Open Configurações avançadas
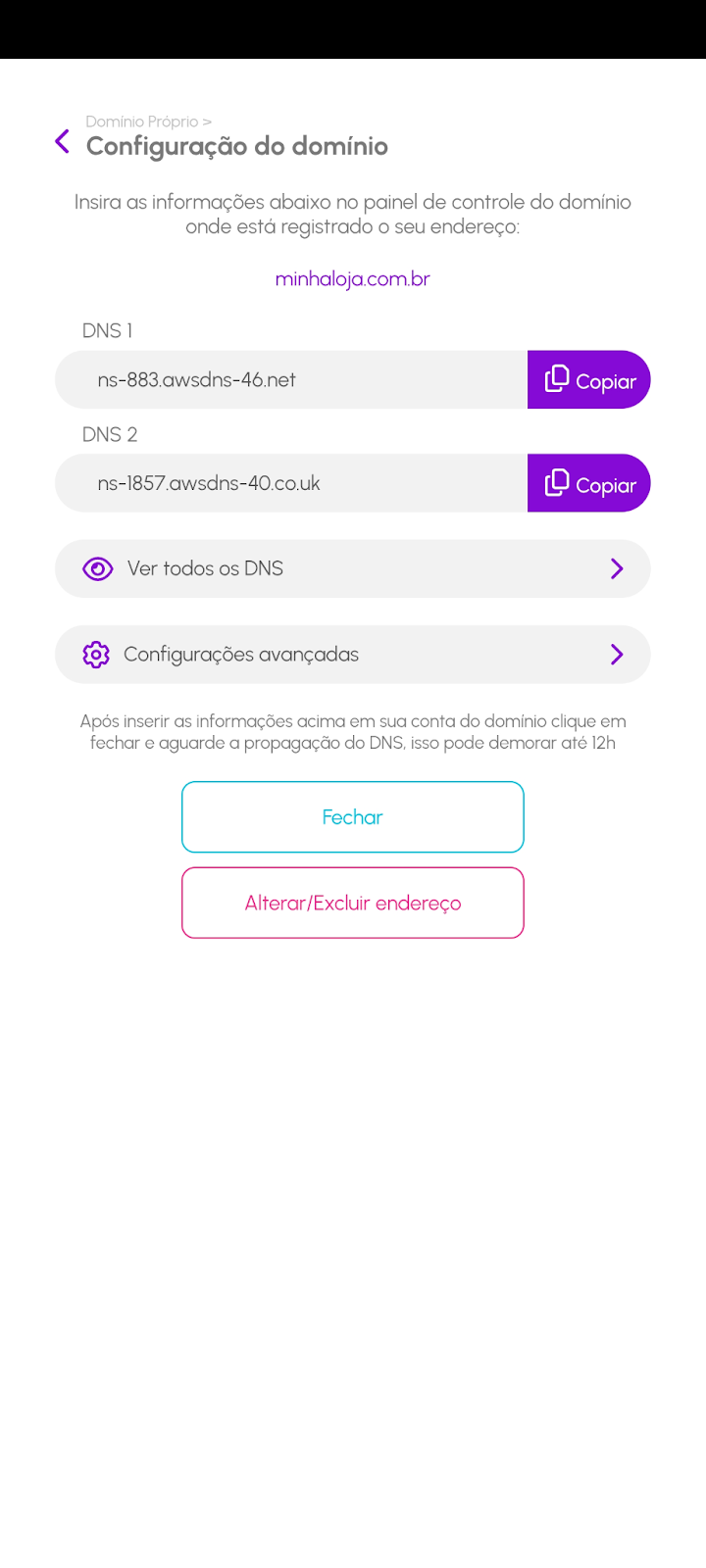Image resolution: width=706 pixels, height=1568 pixels. click(353, 655)
